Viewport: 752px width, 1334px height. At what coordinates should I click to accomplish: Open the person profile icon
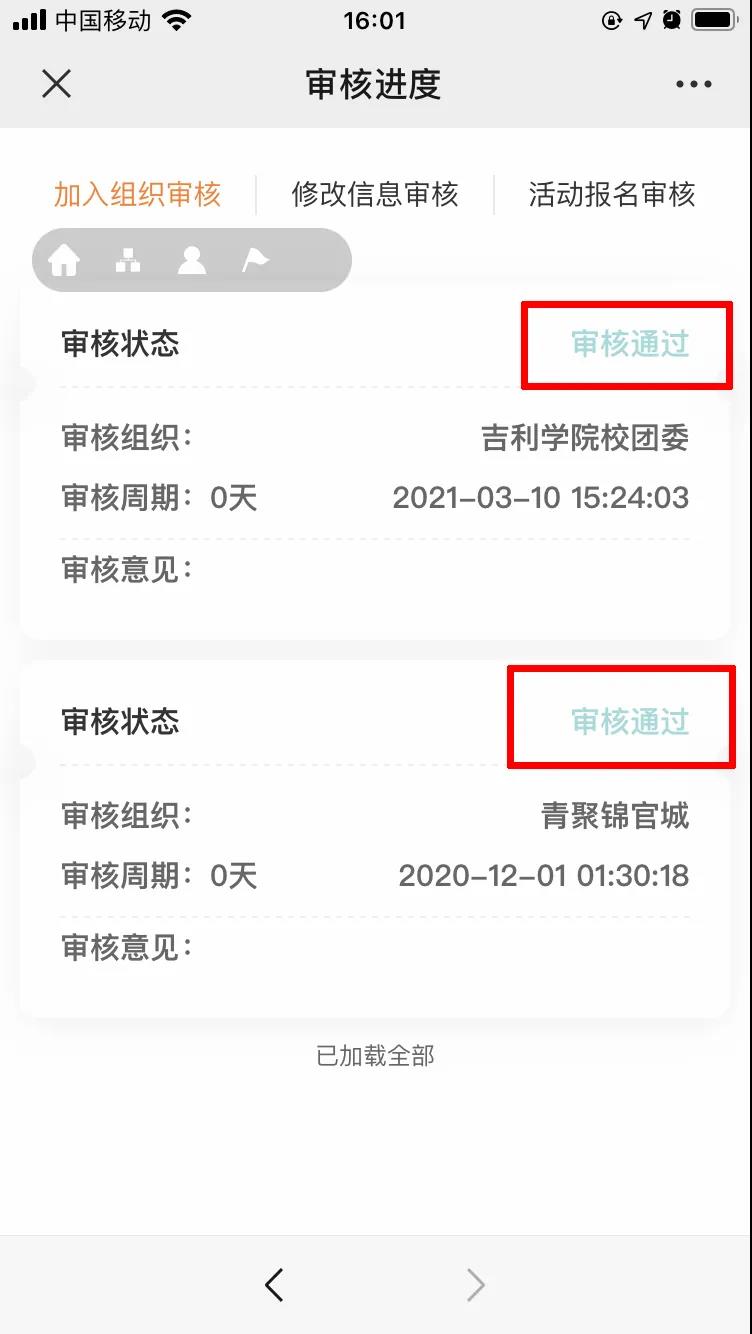pyautogui.click(x=191, y=261)
